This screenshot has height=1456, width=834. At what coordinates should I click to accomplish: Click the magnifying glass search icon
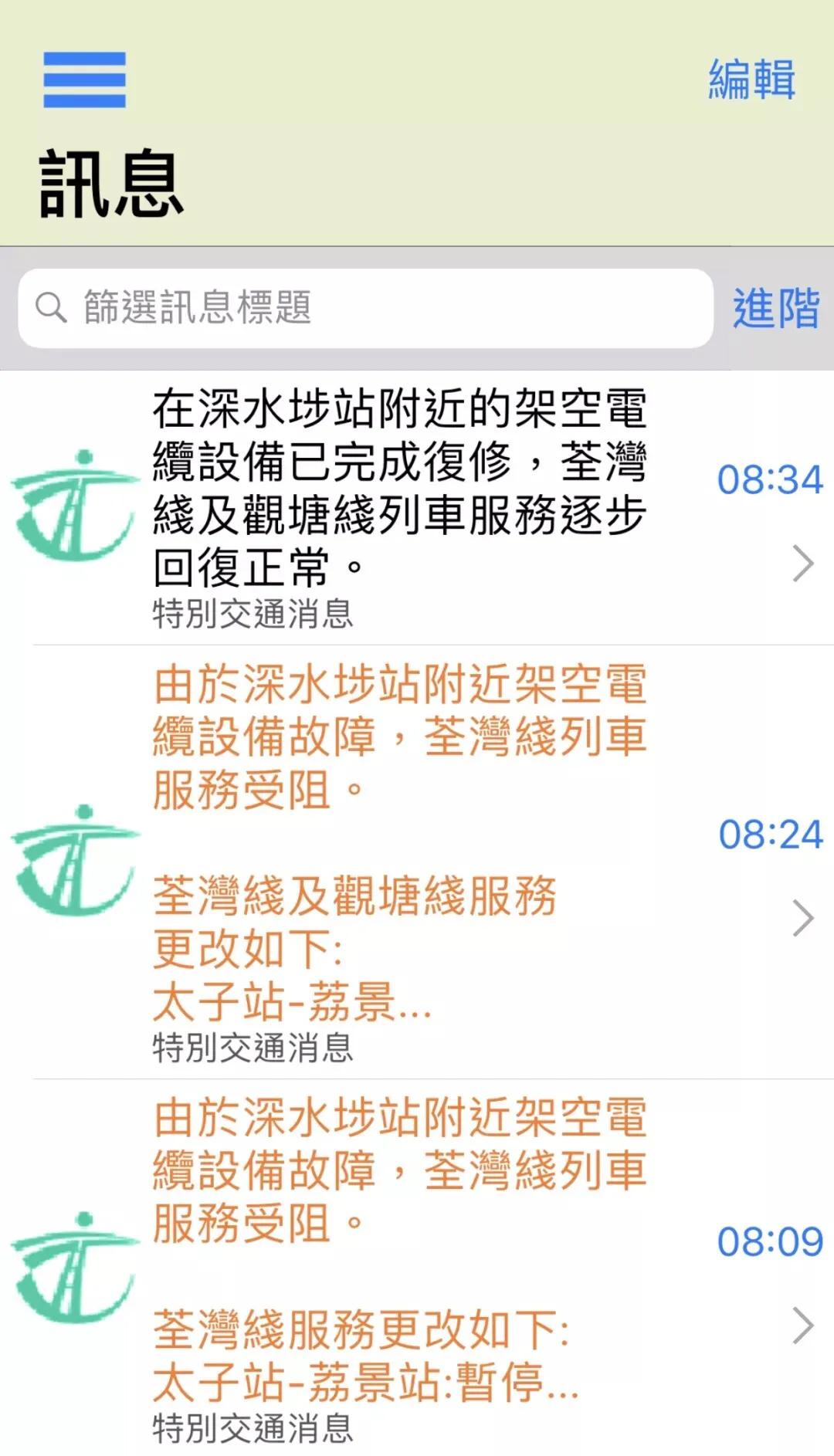49,307
